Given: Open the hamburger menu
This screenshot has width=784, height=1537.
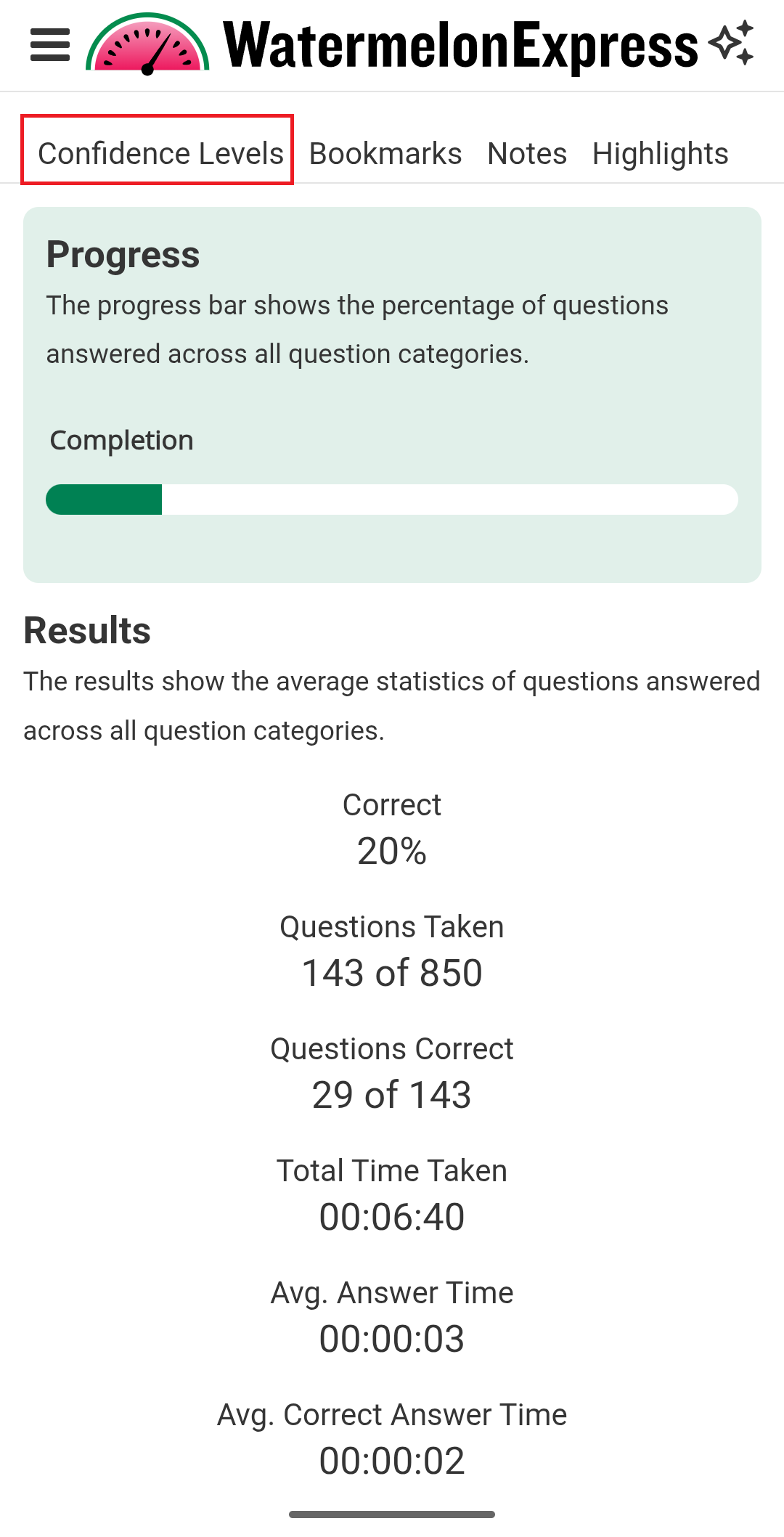Looking at the screenshot, I should (x=50, y=45).
